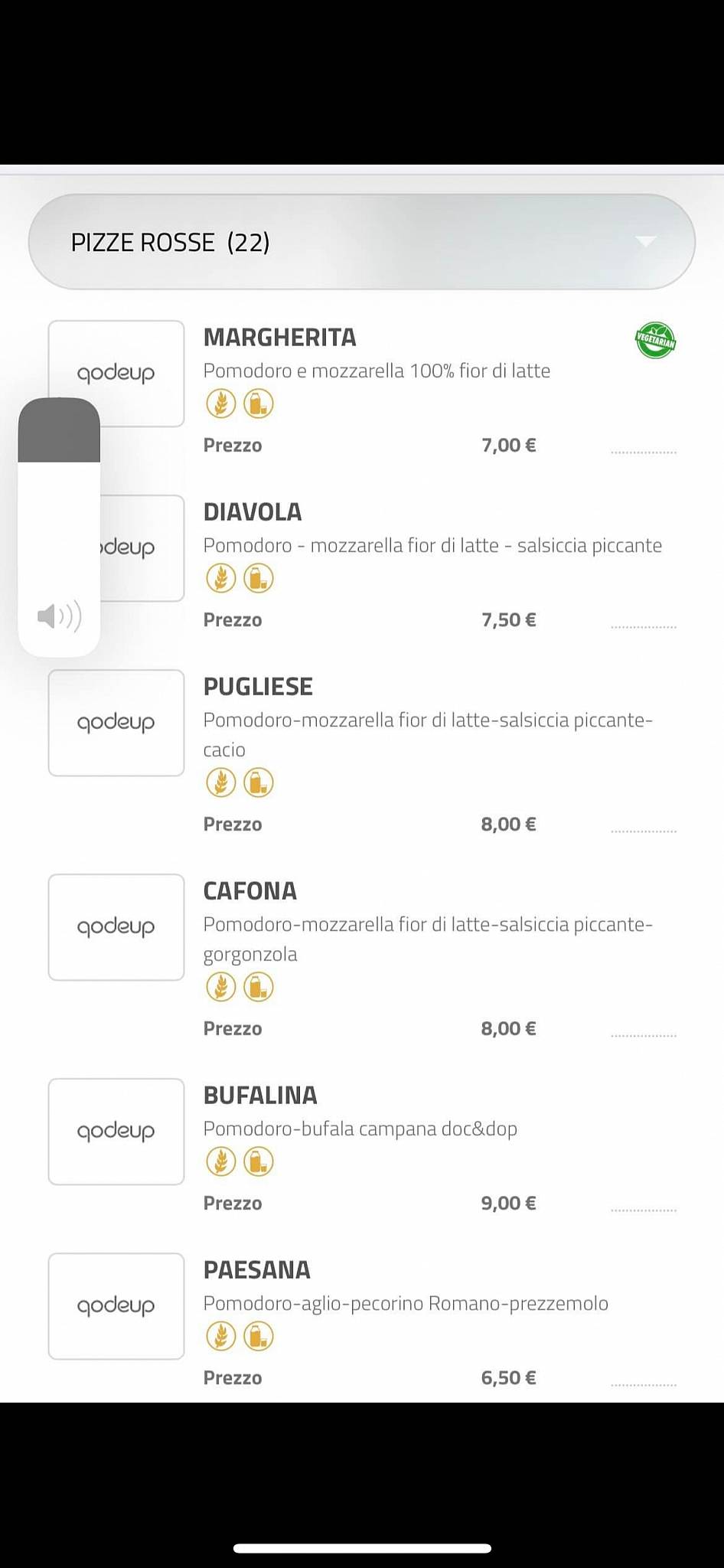Tap the home indicator bar at the bottom
Image resolution: width=724 pixels, height=1568 pixels.
[x=362, y=1547]
